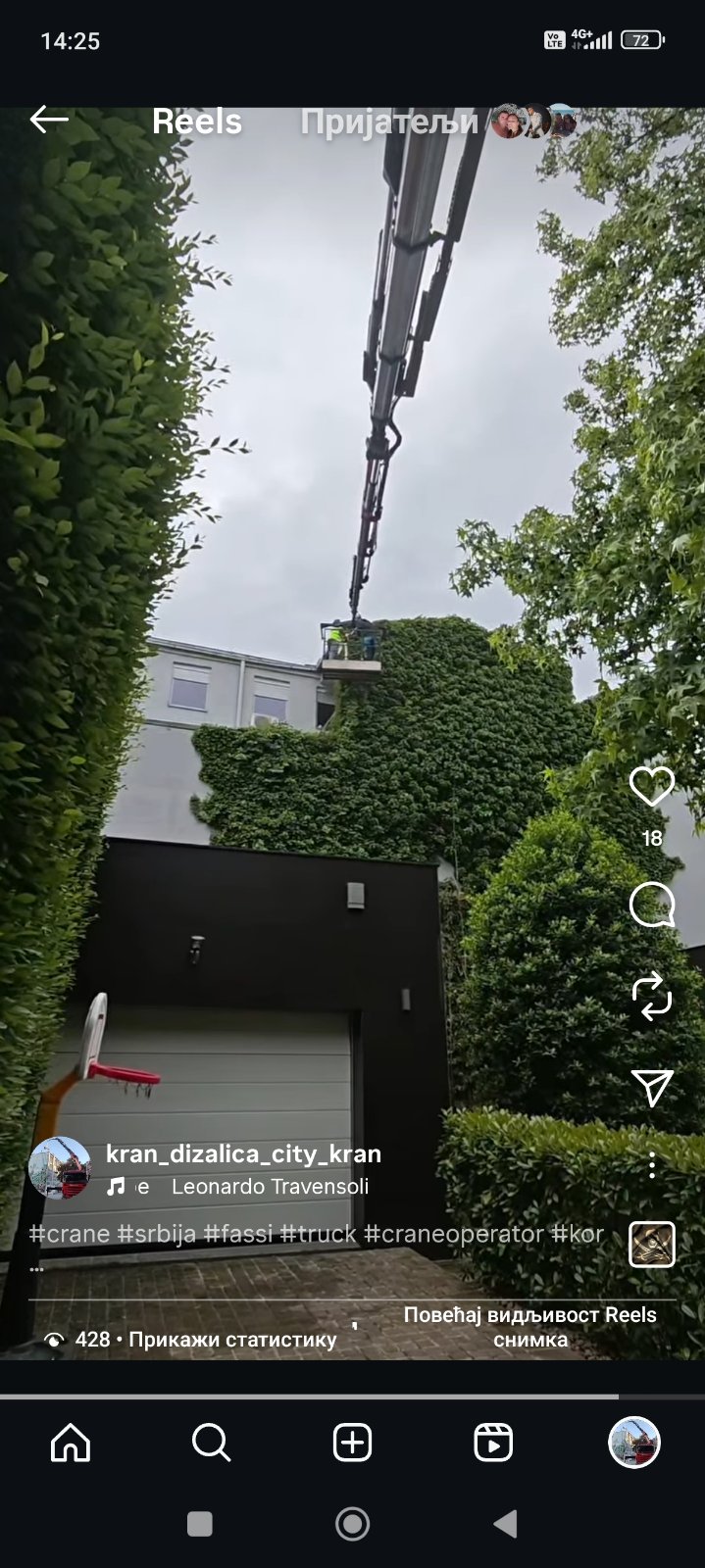Open kran_dizalica_city_kran profile from username
Screen dimensions: 705x1568
pyautogui.click(x=243, y=1154)
